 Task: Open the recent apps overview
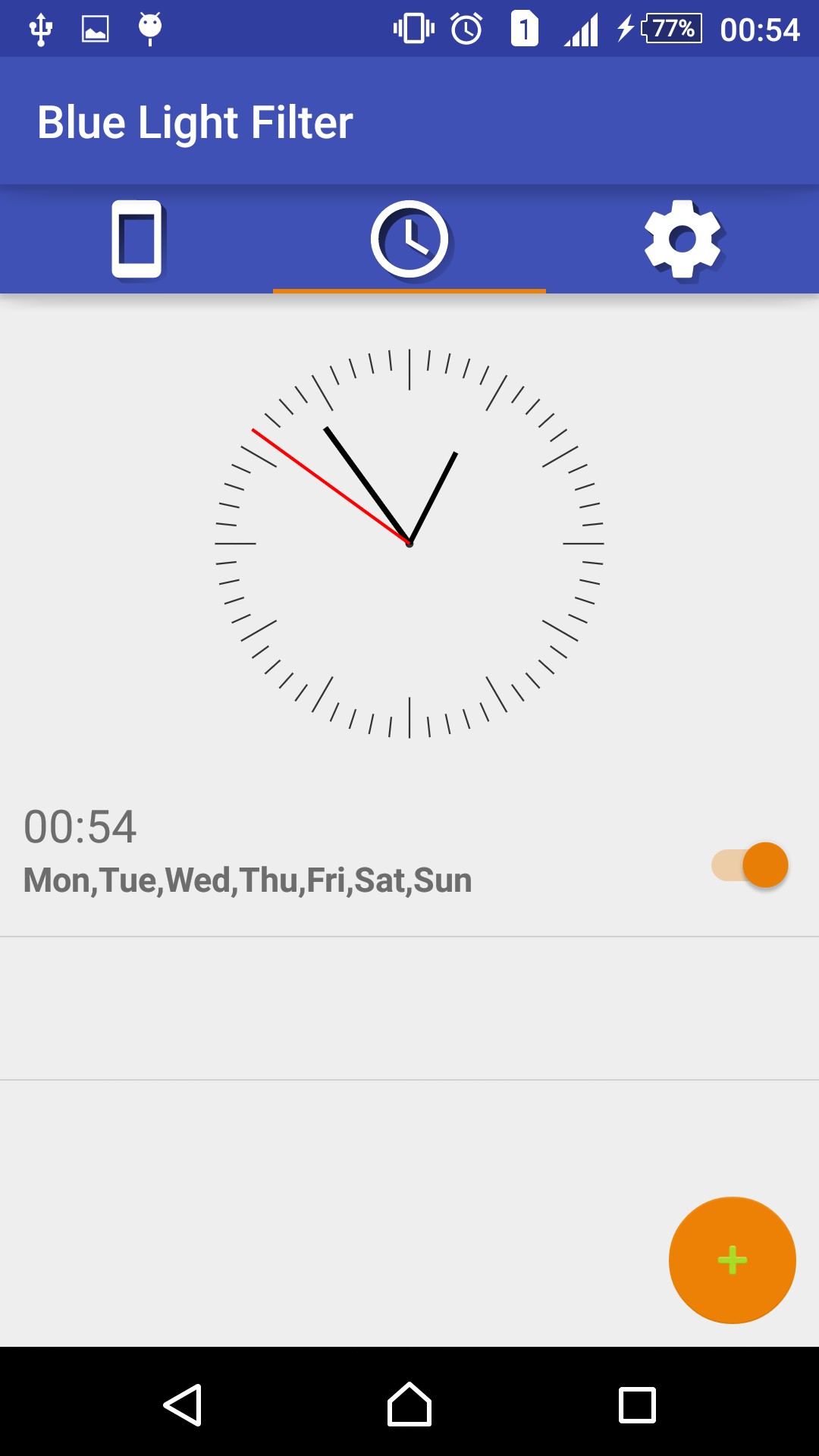coord(637,1405)
